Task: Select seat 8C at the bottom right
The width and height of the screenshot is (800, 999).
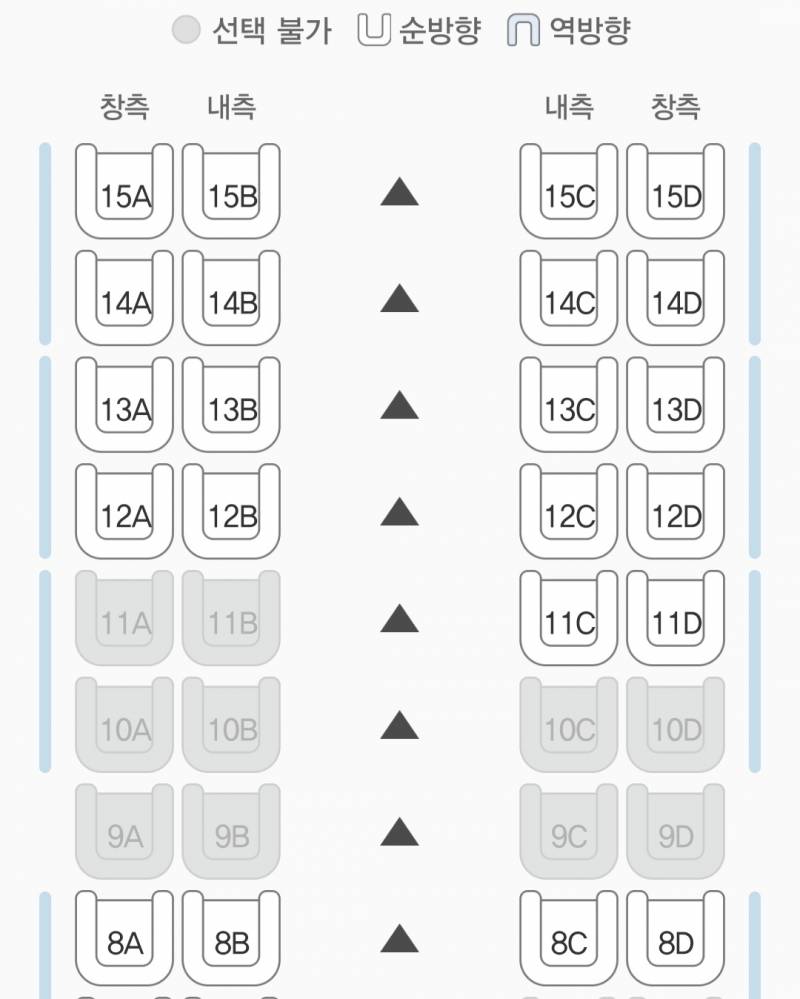Action: (567, 940)
